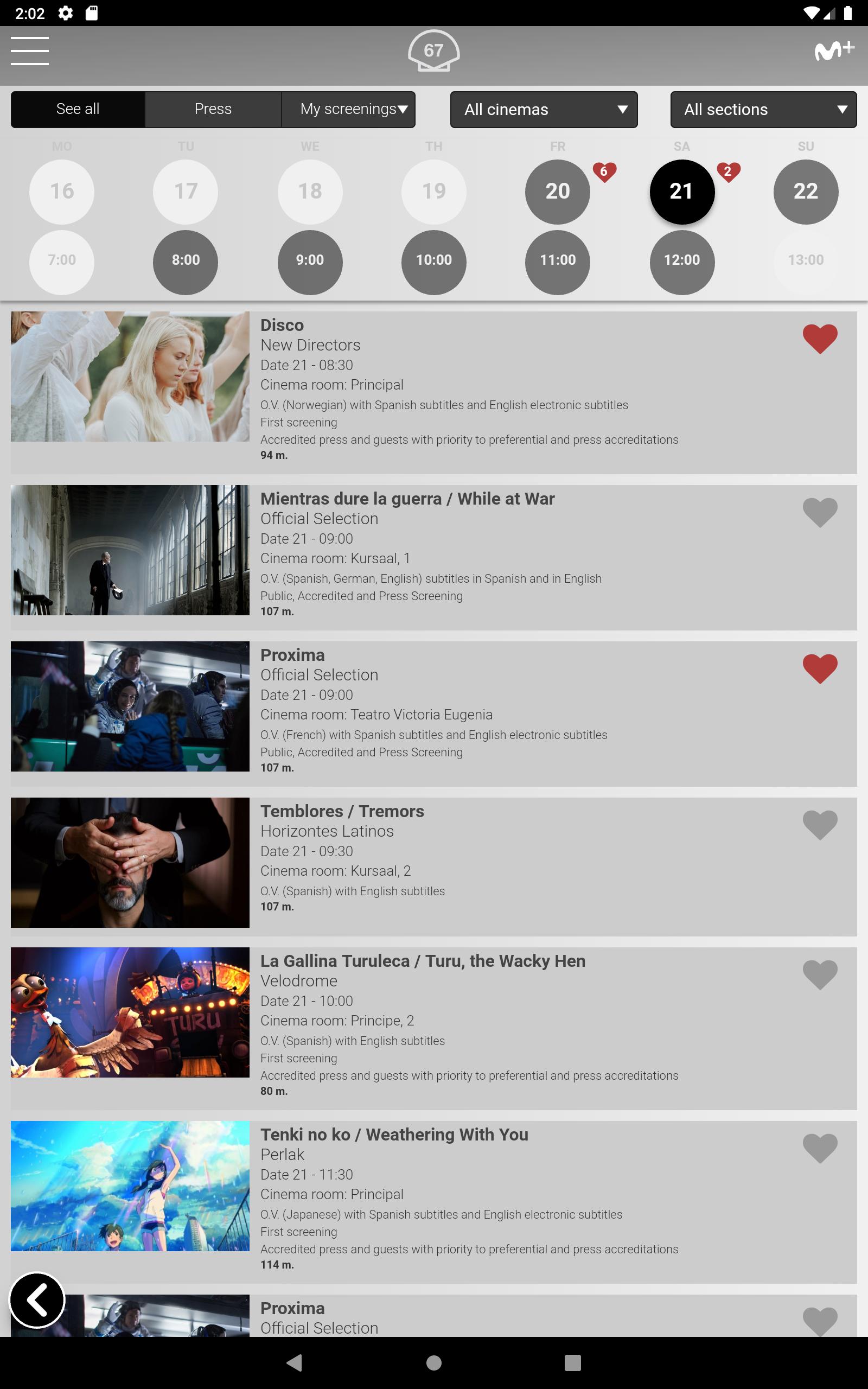Favorite Tenki no ko screening
This screenshot has width=868, height=1389.
[819, 1148]
